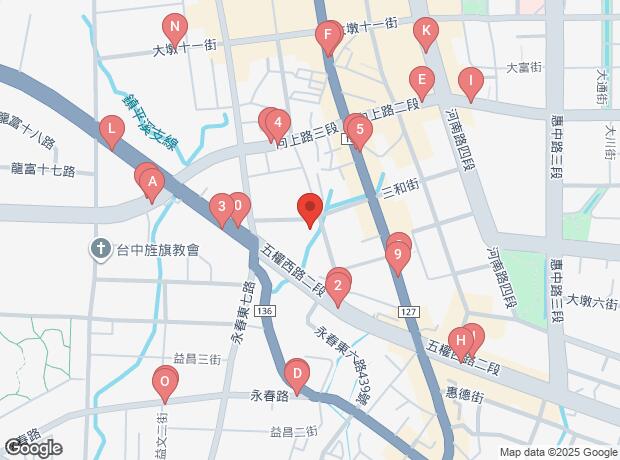
Task: Open the pin labeled H
Action: pyautogui.click(x=460, y=340)
